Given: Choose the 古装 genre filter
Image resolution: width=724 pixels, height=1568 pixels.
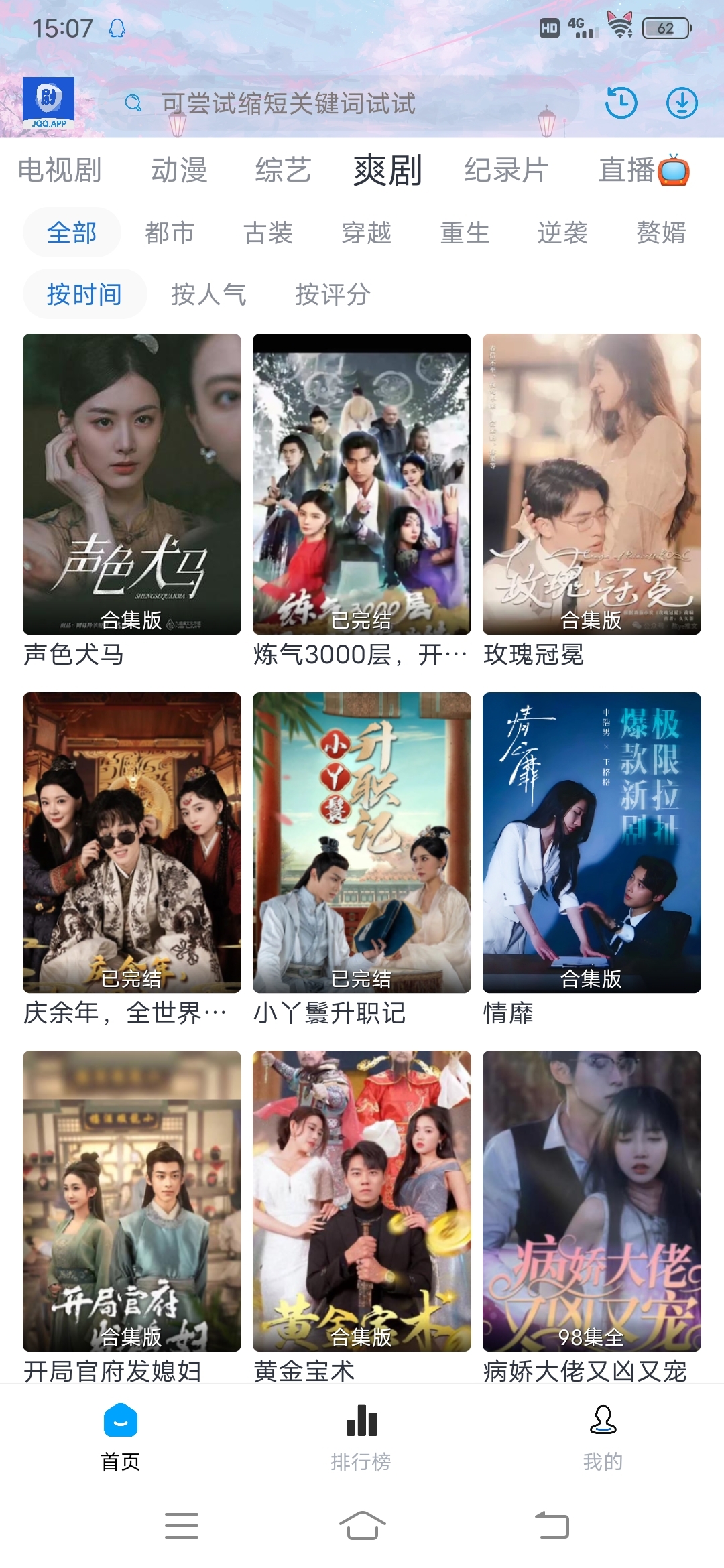Looking at the screenshot, I should pos(269,234).
